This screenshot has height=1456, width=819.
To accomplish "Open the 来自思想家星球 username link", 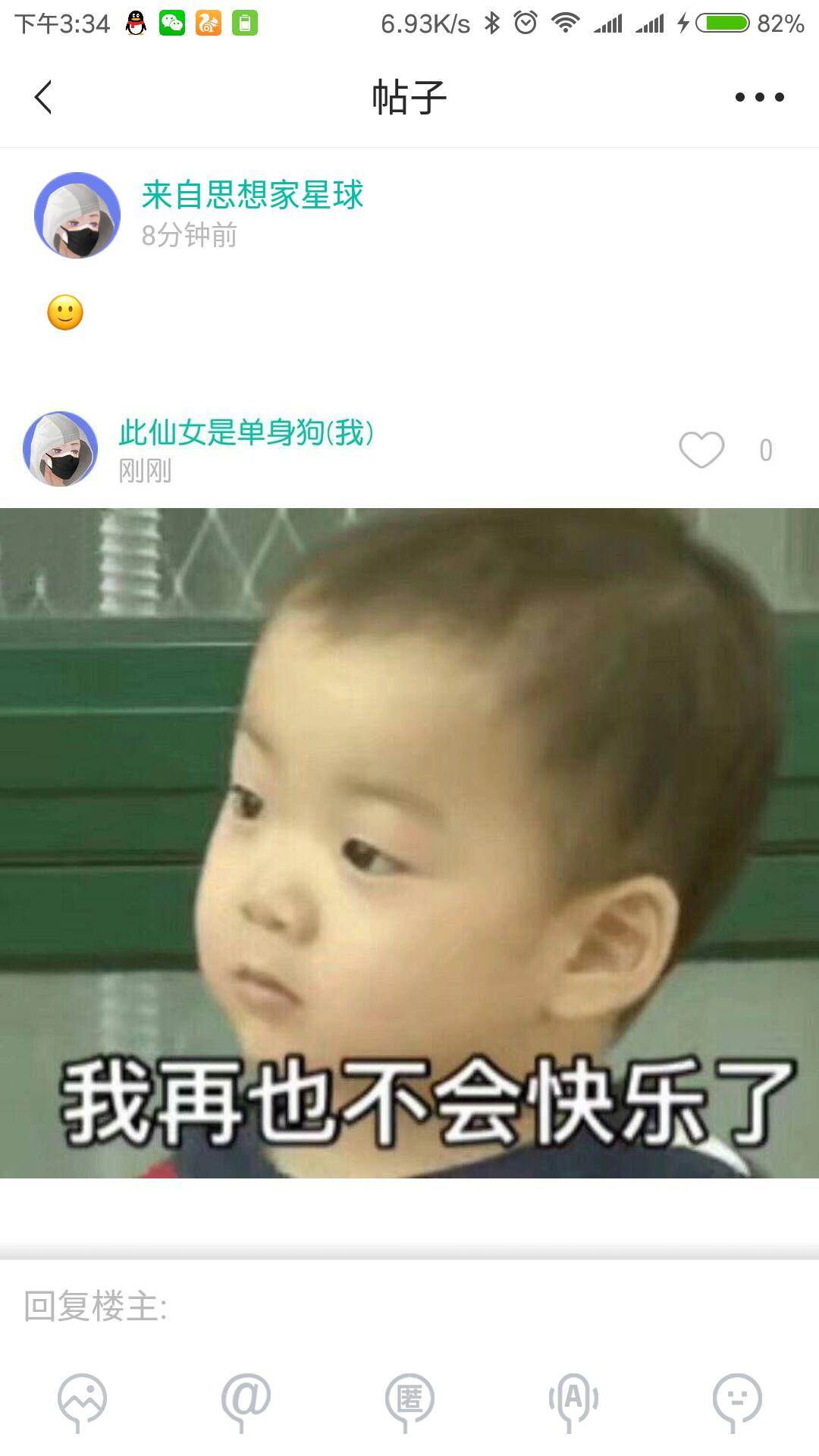I will pyautogui.click(x=253, y=195).
